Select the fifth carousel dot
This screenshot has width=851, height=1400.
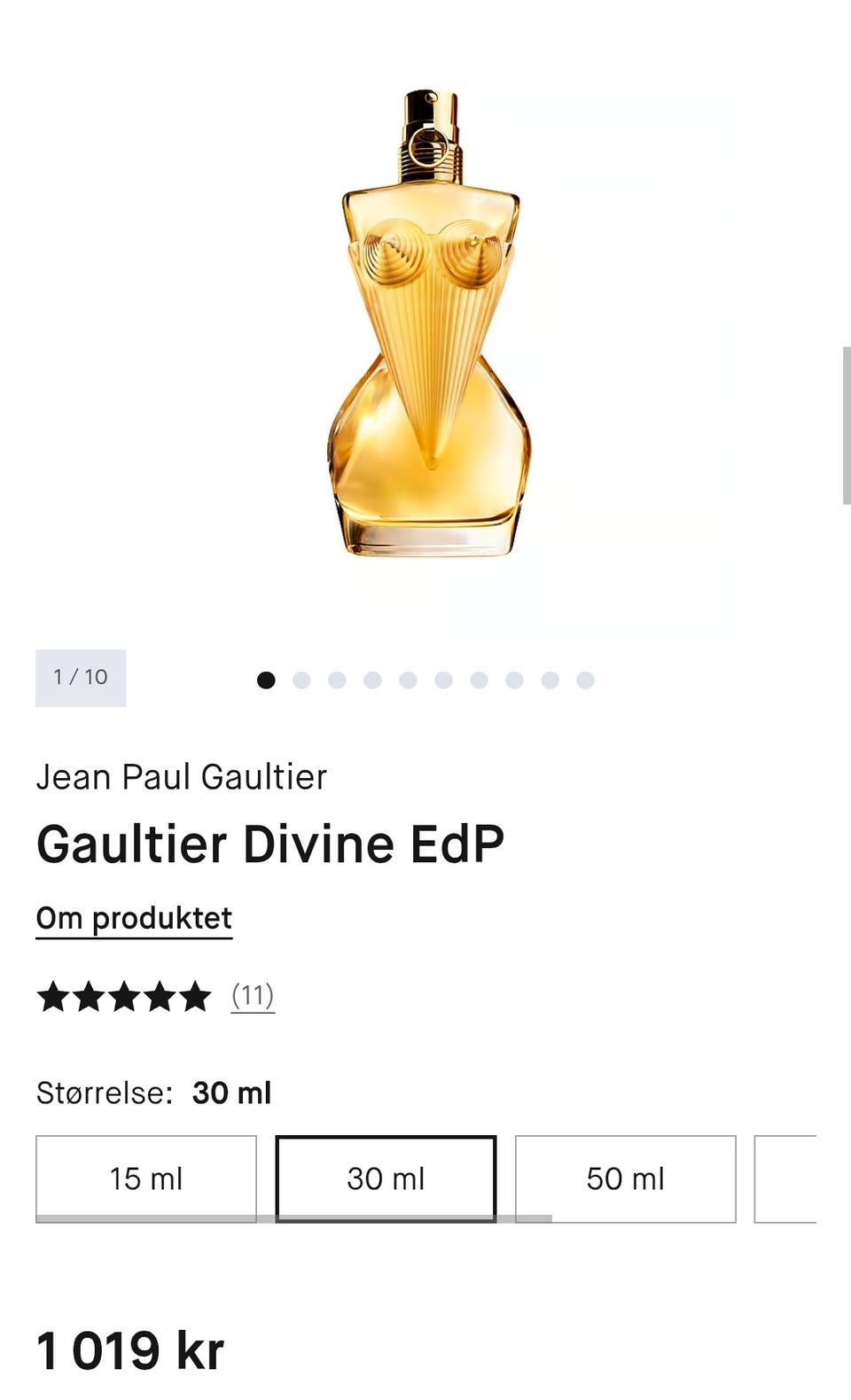pyautogui.click(x=407, y=680)
